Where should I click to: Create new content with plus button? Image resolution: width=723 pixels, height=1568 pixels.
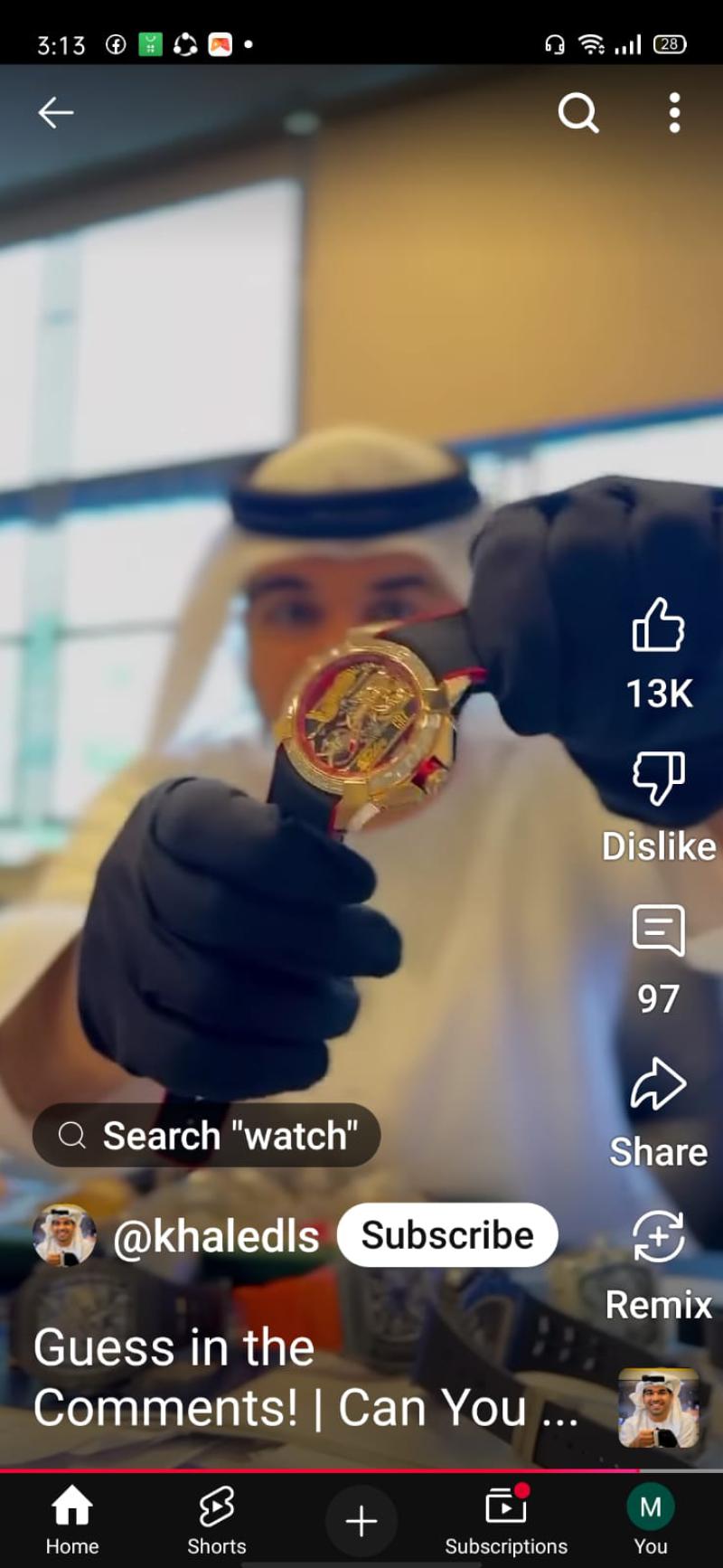(x=361, y=1521)
